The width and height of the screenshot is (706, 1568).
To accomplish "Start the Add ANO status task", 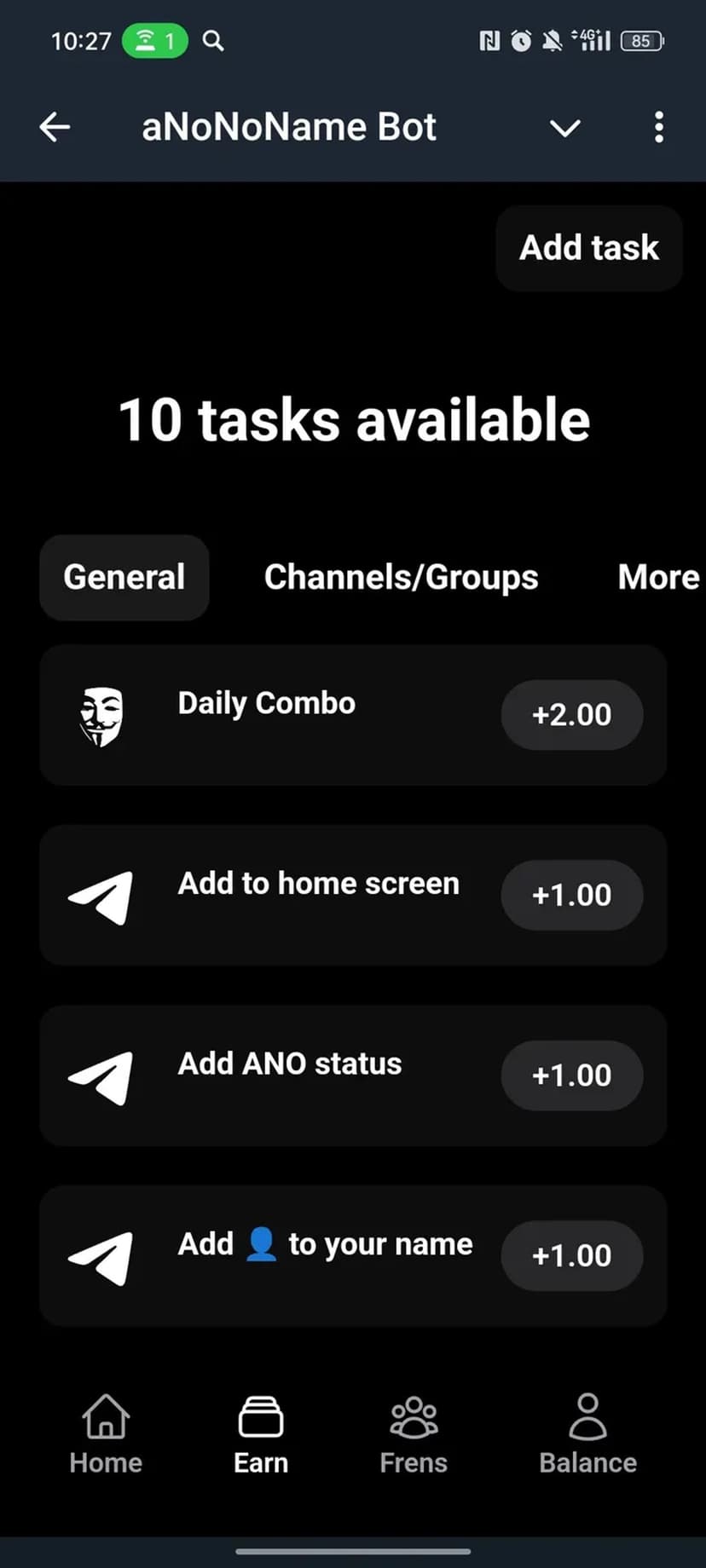I will (x=290, y=1075).
